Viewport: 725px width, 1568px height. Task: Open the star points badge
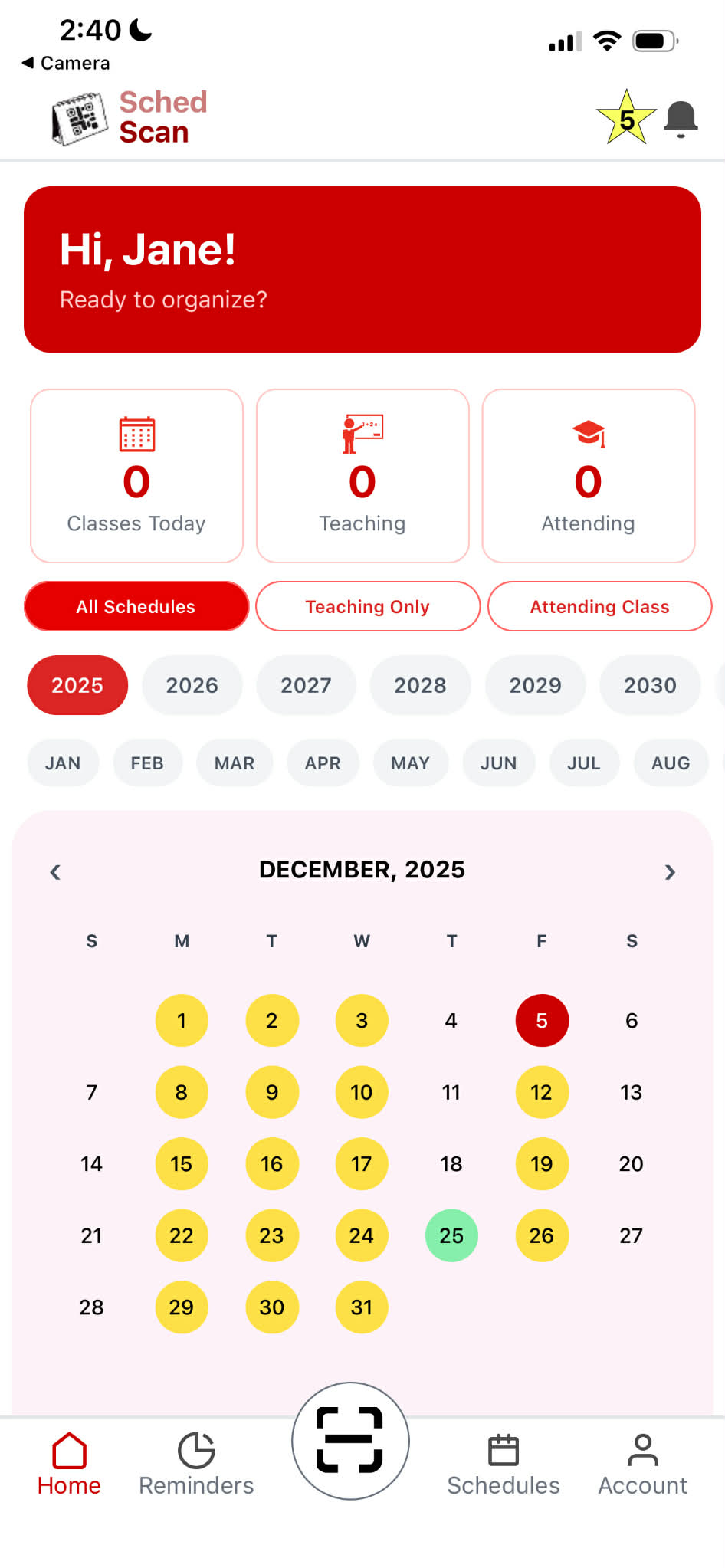point(626,119)
